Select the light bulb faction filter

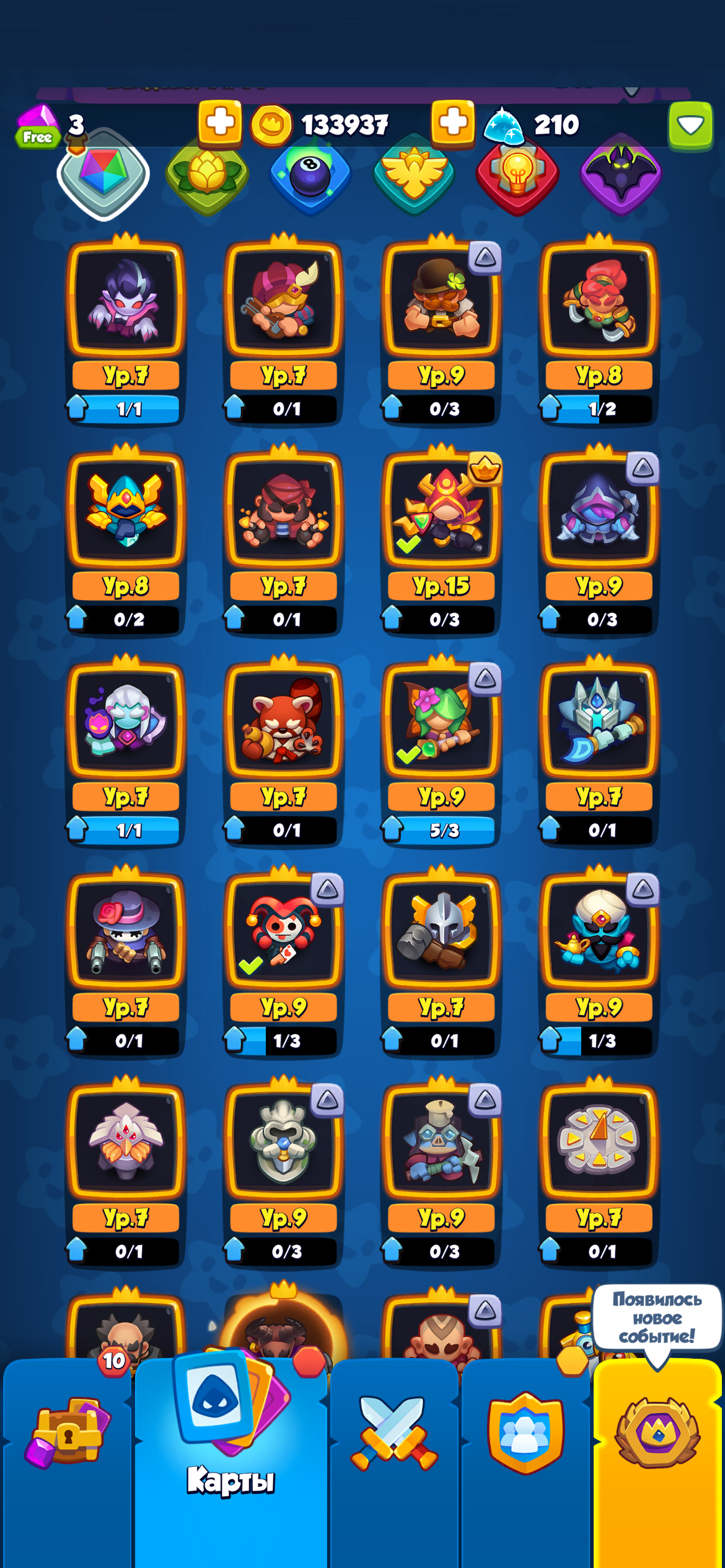coord(517,175)
